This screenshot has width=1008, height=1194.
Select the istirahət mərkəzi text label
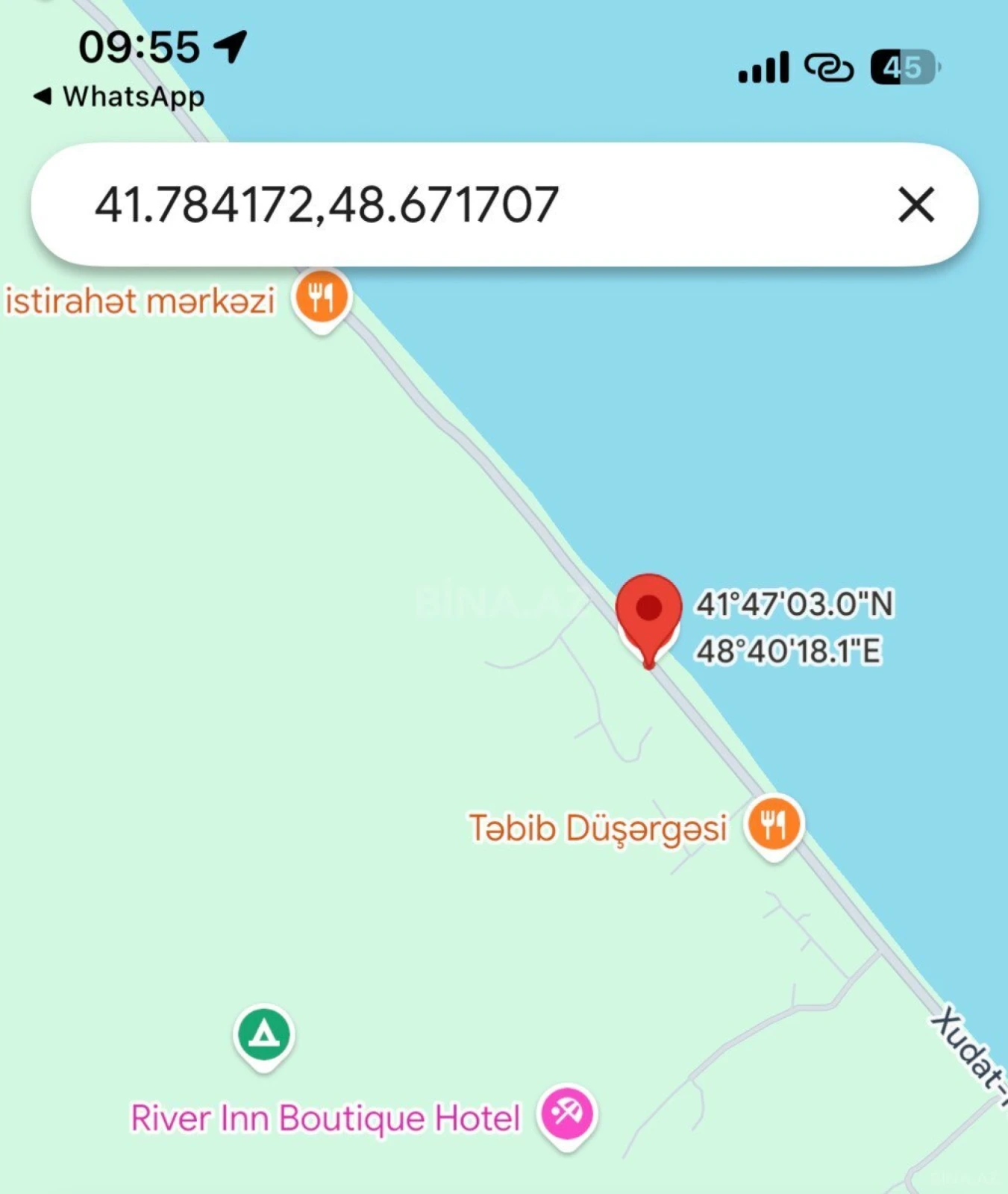coord(139,299)
